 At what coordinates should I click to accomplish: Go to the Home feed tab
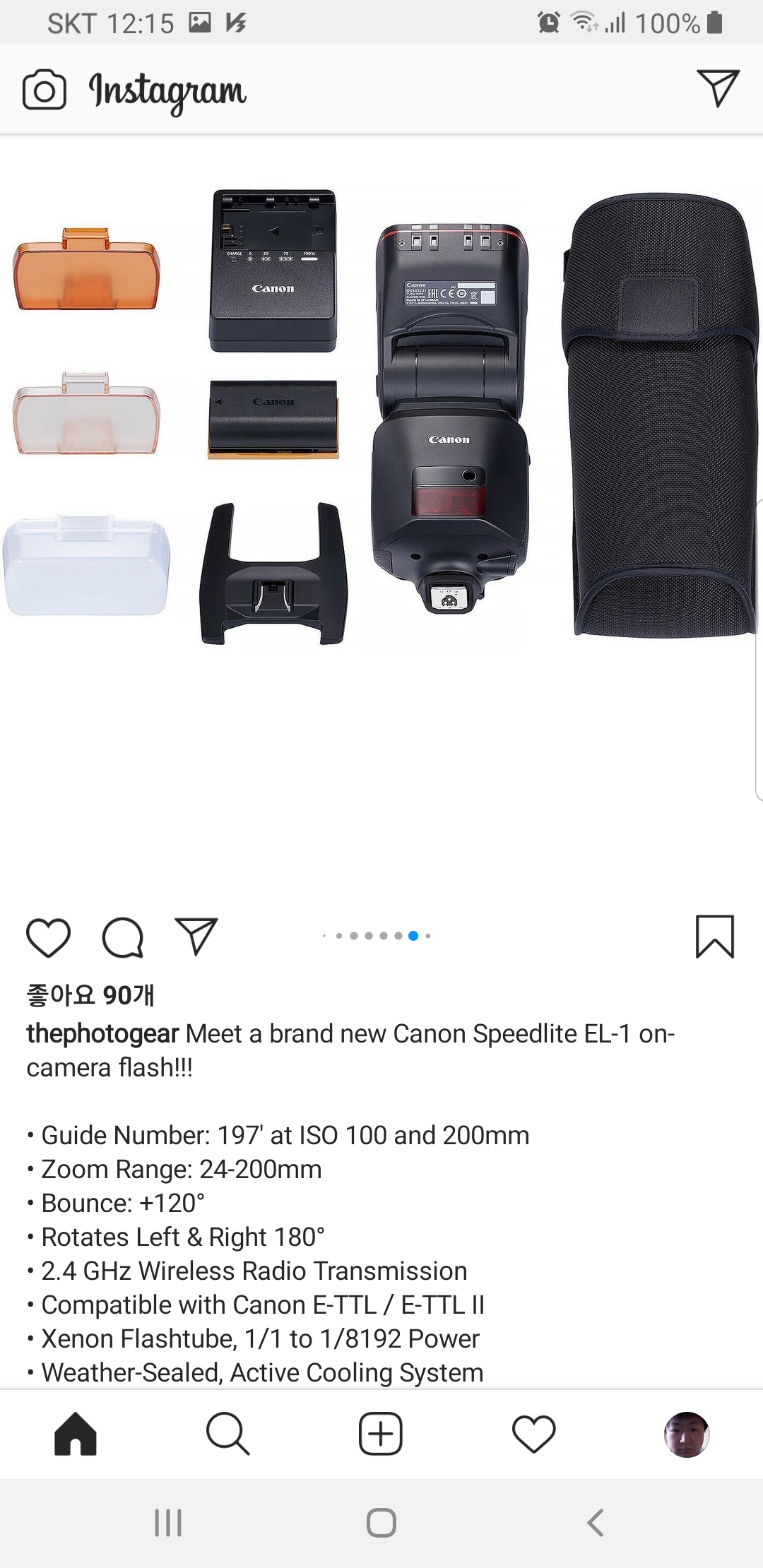point(75,1435)
